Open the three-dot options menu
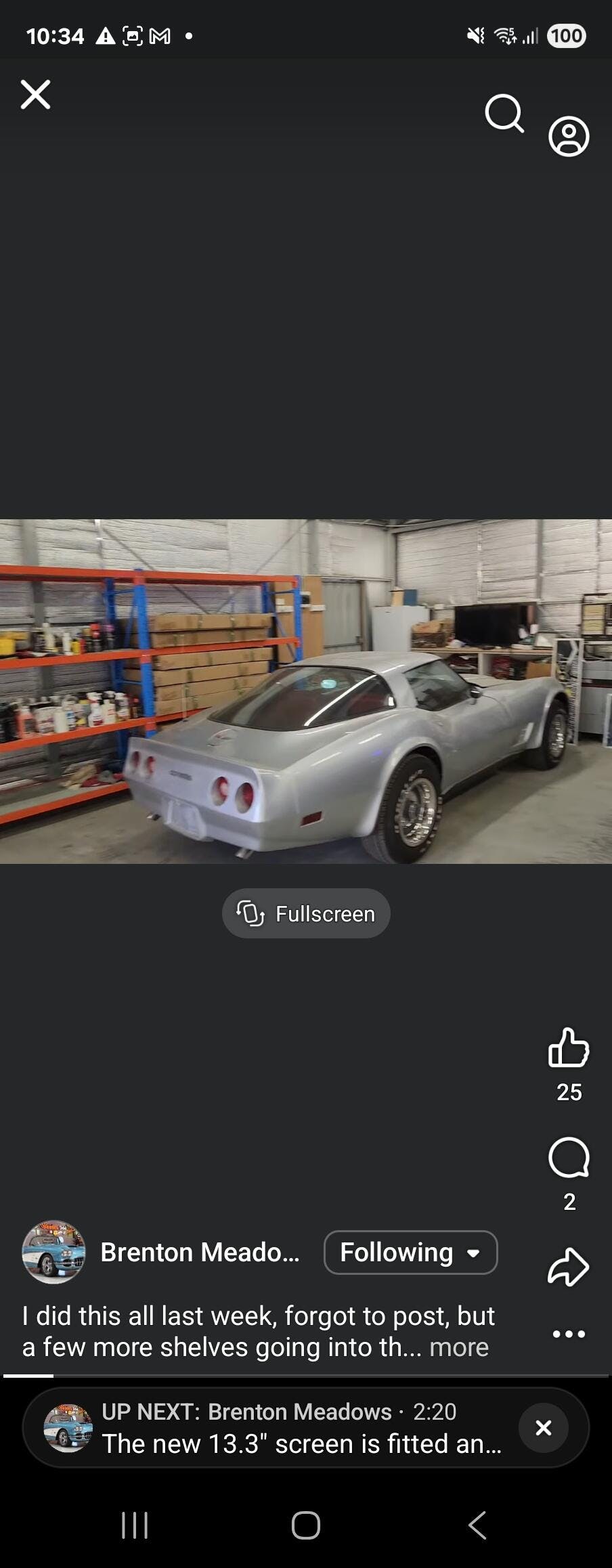Screen dimensions: 612x1568 (x=569, y=1334)
